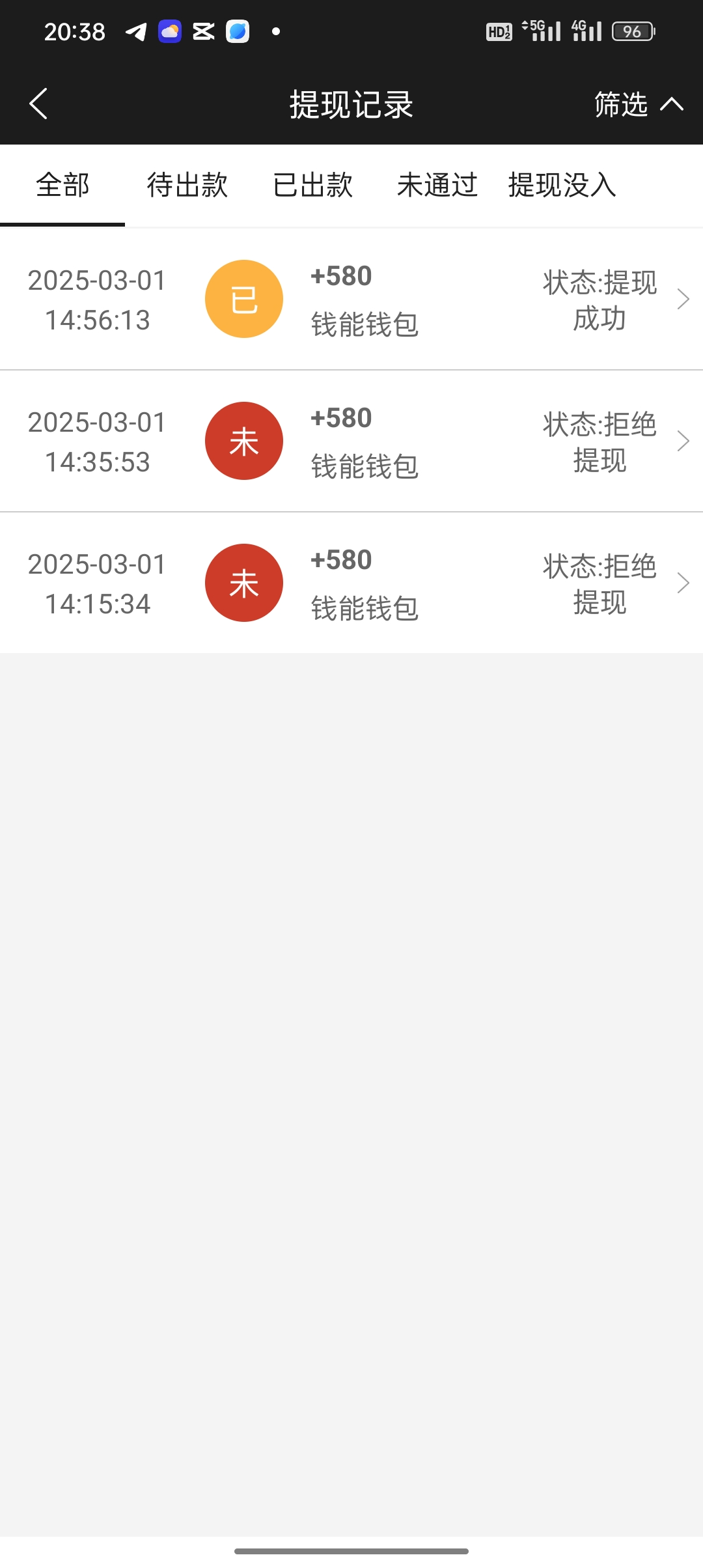The height and width of the screenshot is (1568, 703).
Task: Tap the orange 已 status icon
Action: click(244, 298)
